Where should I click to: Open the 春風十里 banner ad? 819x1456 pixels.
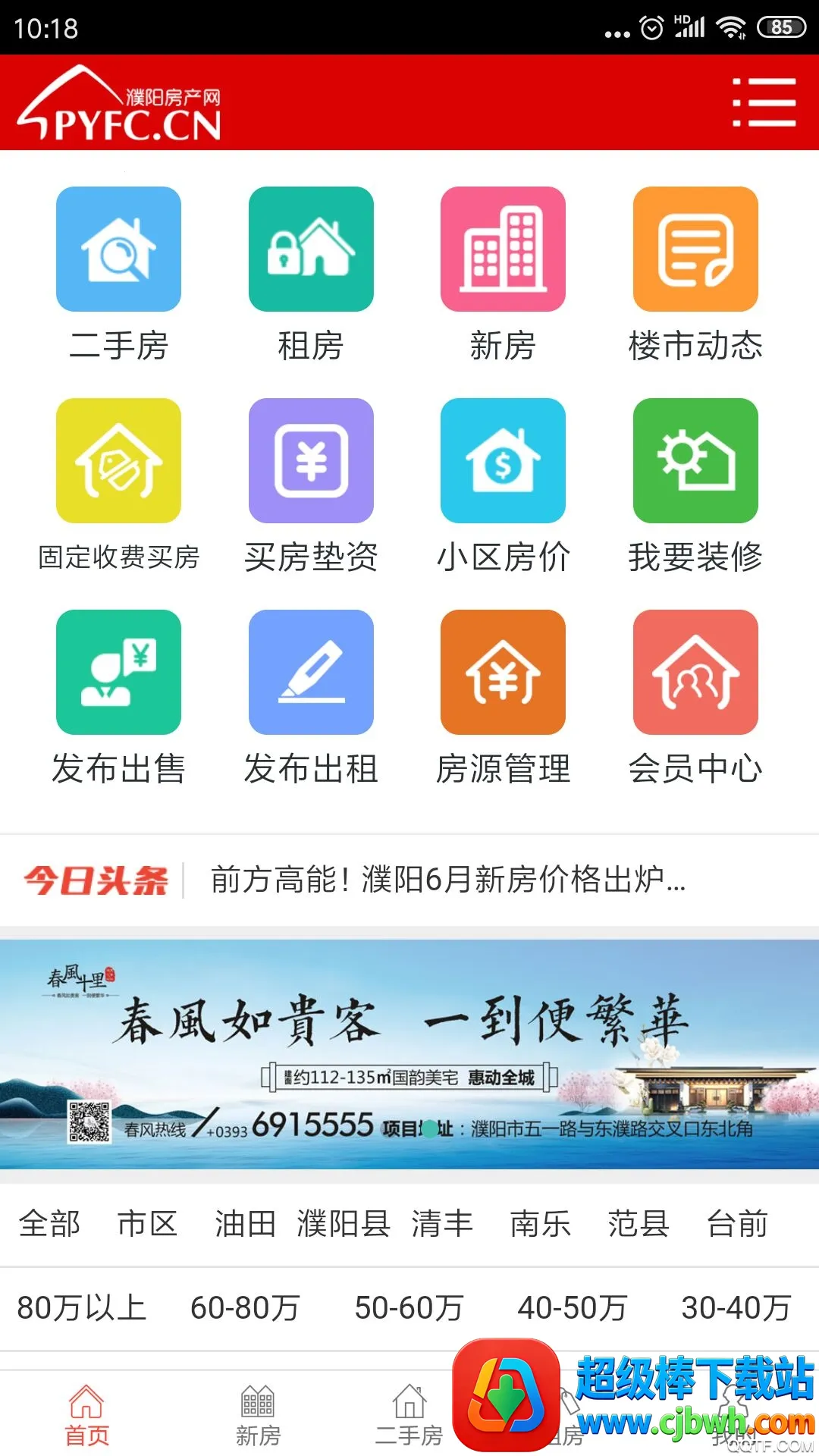point(409,1054)
